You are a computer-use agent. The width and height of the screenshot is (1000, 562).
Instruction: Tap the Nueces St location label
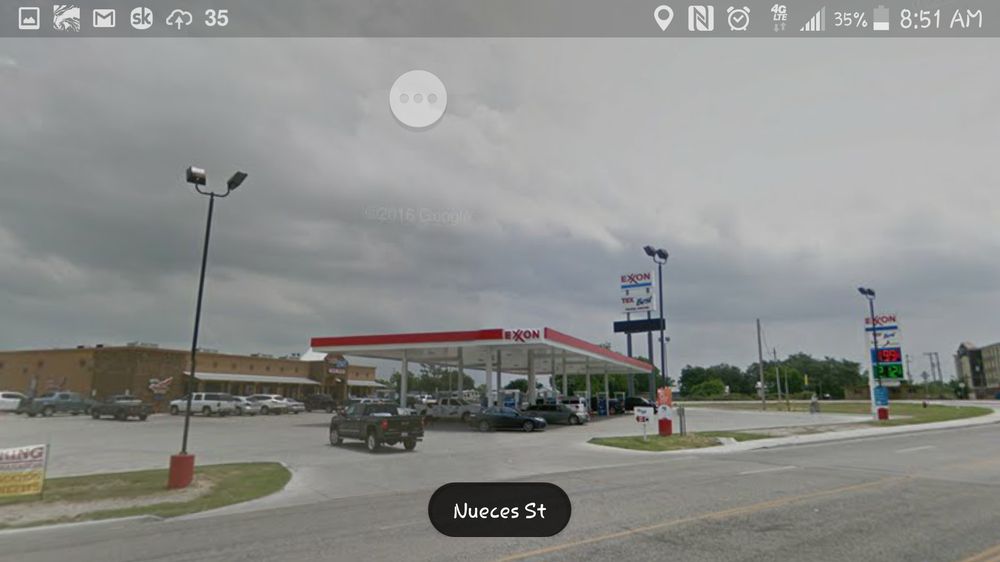(499, 510)
